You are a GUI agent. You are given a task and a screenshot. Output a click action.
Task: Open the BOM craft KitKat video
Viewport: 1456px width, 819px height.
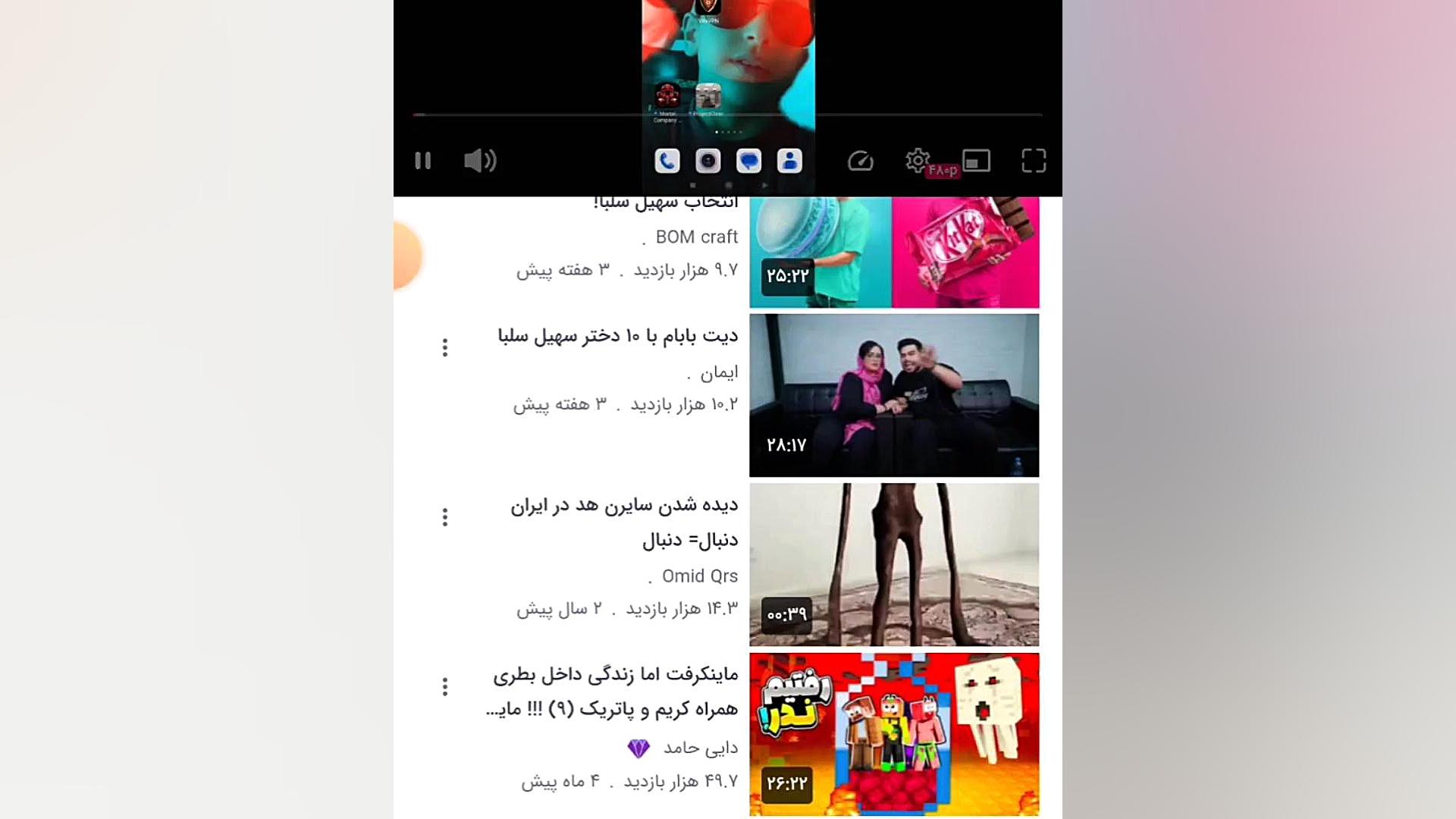pyautogui.click(x=894, y=252)
